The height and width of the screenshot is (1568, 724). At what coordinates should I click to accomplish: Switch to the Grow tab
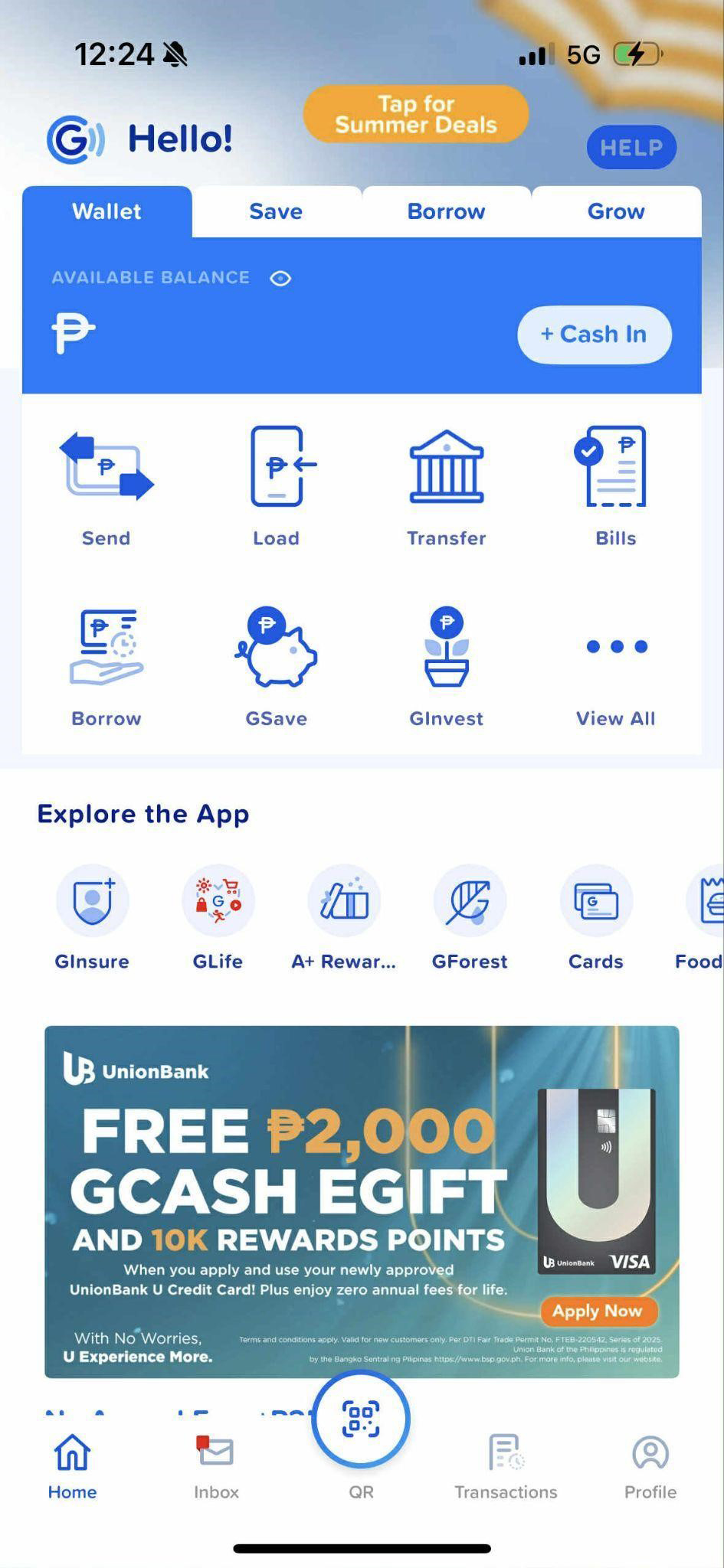pyautogui.click(x=616, y=211)
